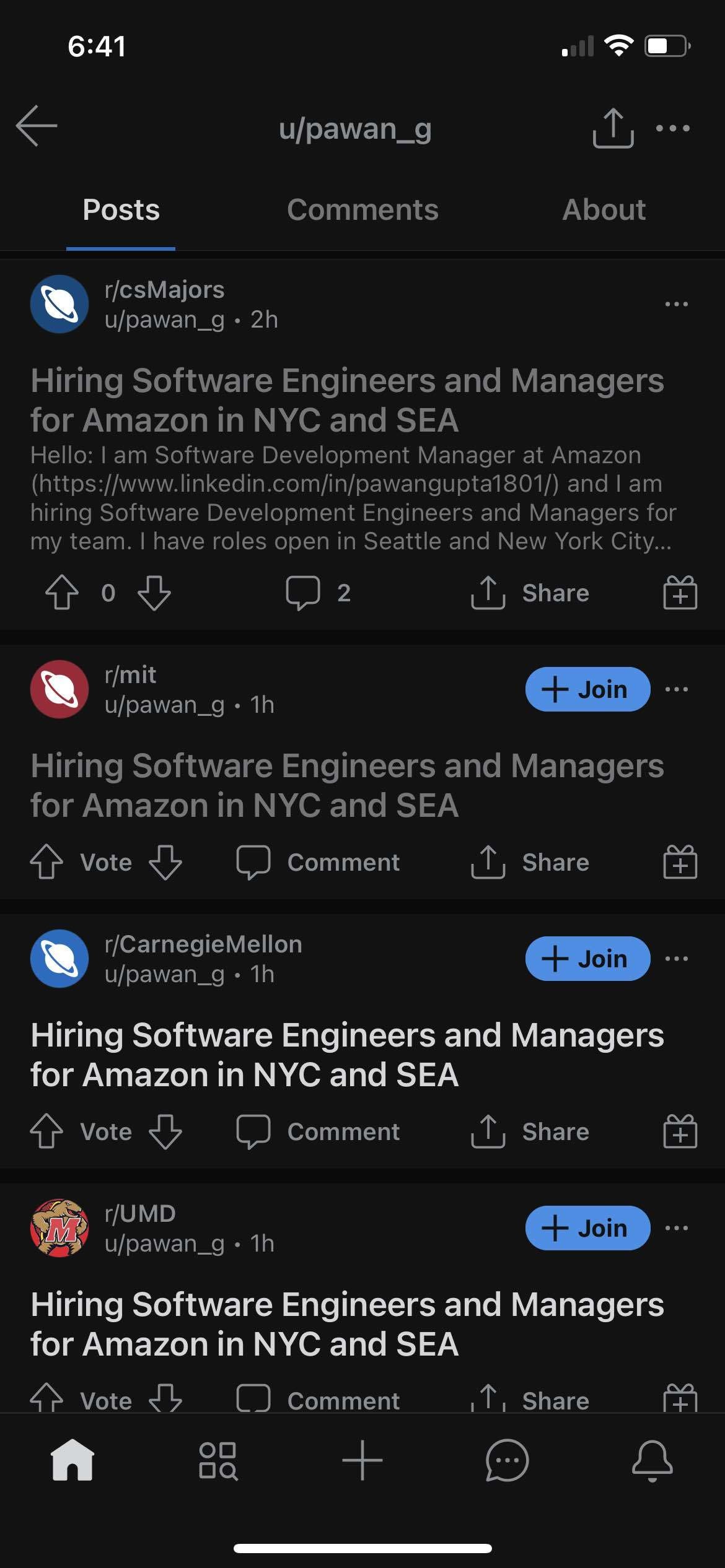The image size is (725, 1568).
Task: Switch to the Comments tab
Action: 362,210
